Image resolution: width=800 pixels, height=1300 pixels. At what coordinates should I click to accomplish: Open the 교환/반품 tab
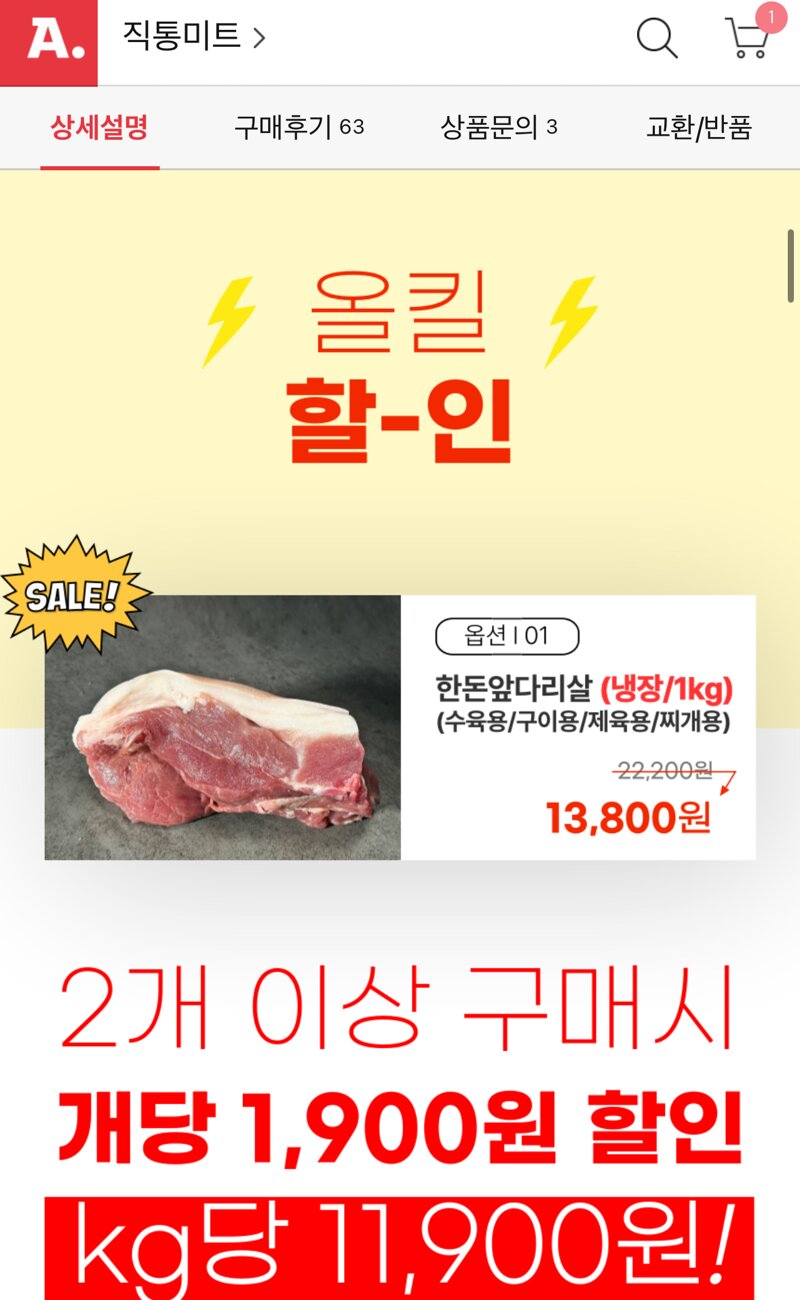[699, 128]
